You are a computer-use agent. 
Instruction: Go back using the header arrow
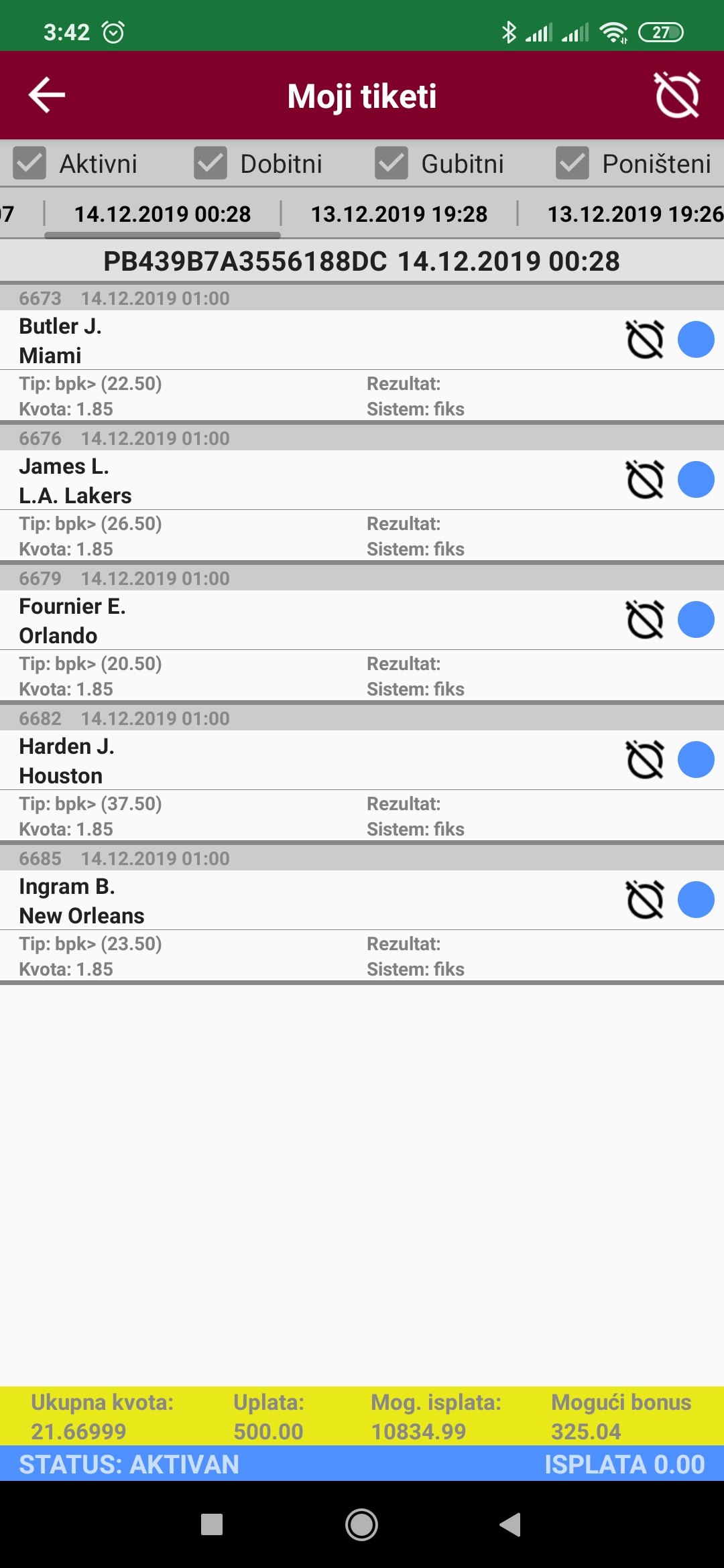point(47,95)
